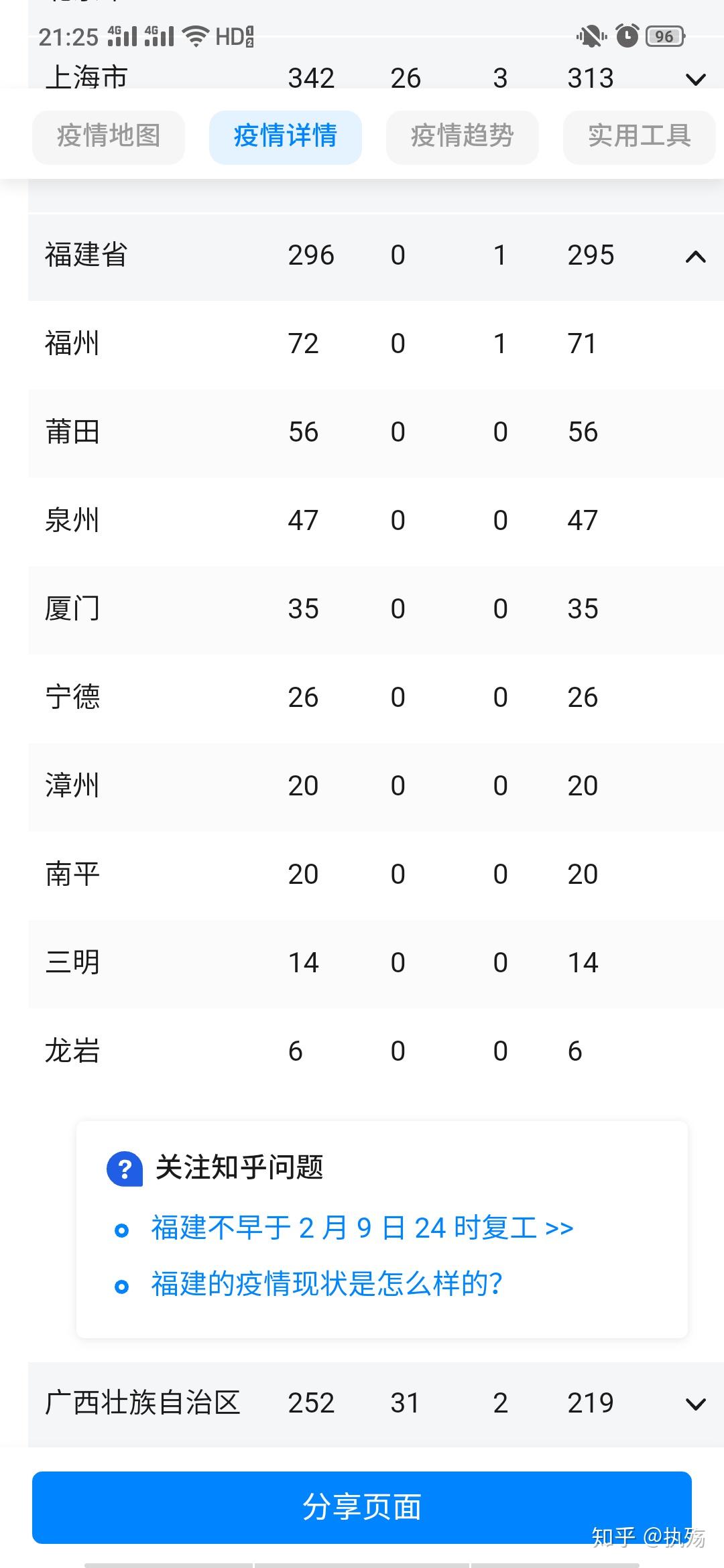Select the 疫情详情 tab
Viewport: 724px width, 1568px height.
(286, 137)
